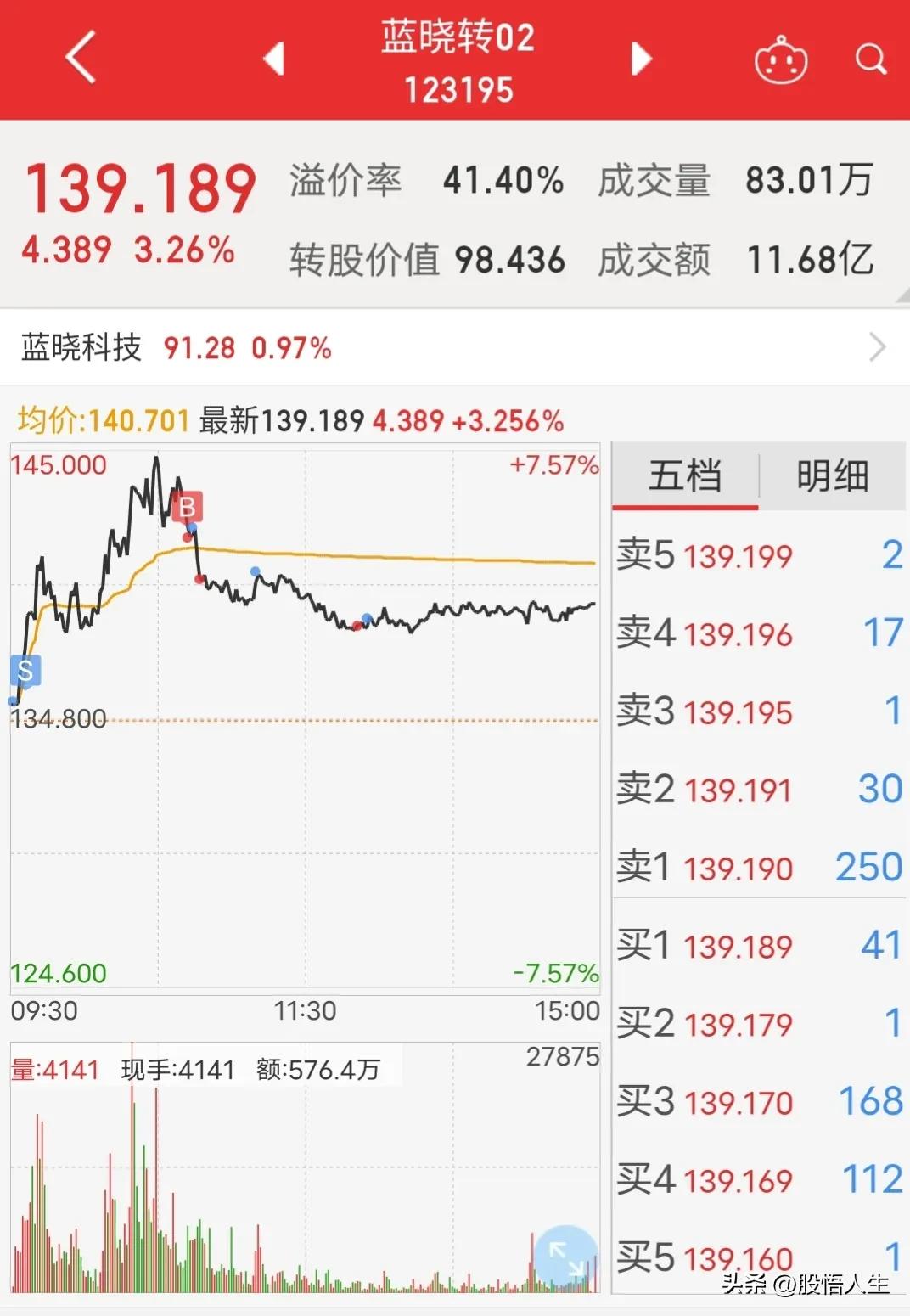Select 买1 price level 139.189

point(756,944)
